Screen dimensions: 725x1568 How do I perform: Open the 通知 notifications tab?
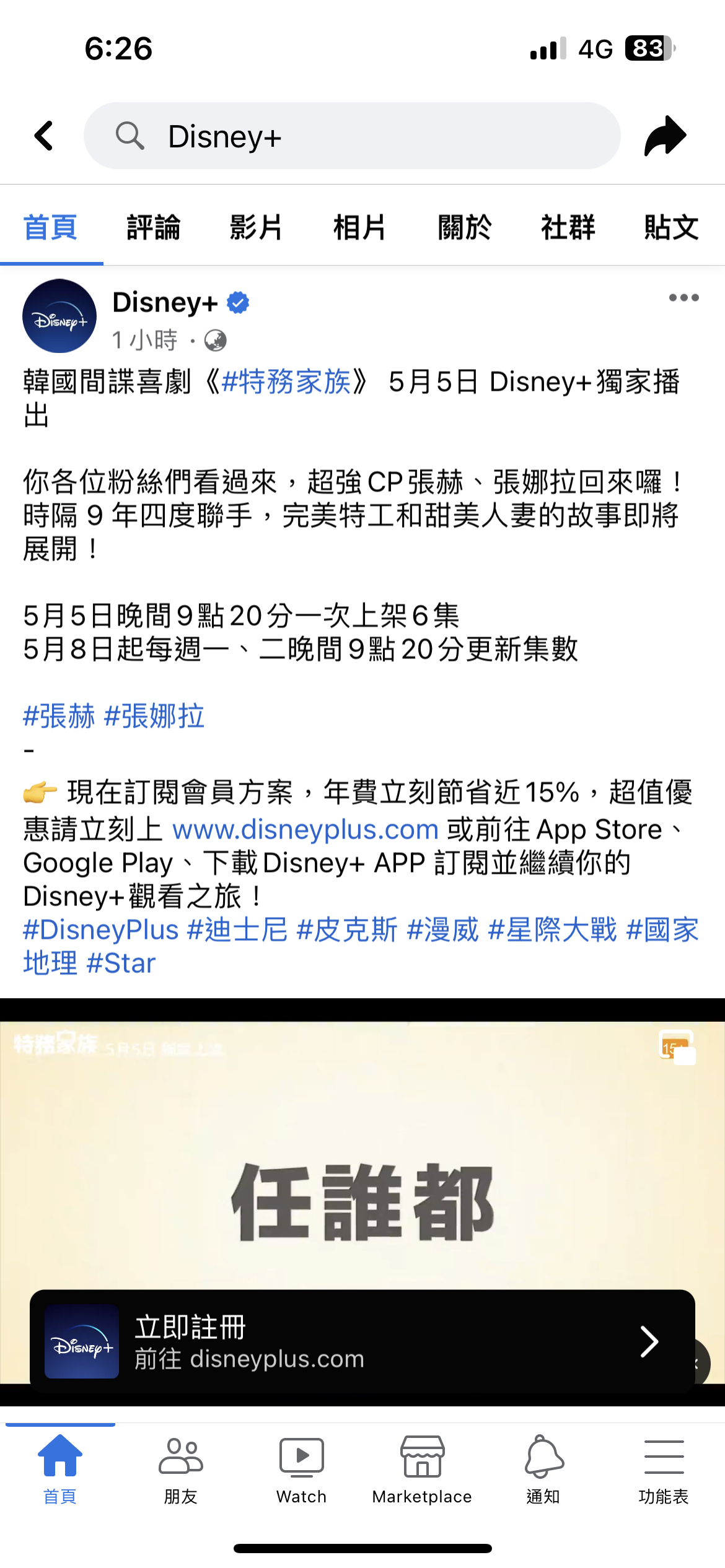pos(543,1470)
